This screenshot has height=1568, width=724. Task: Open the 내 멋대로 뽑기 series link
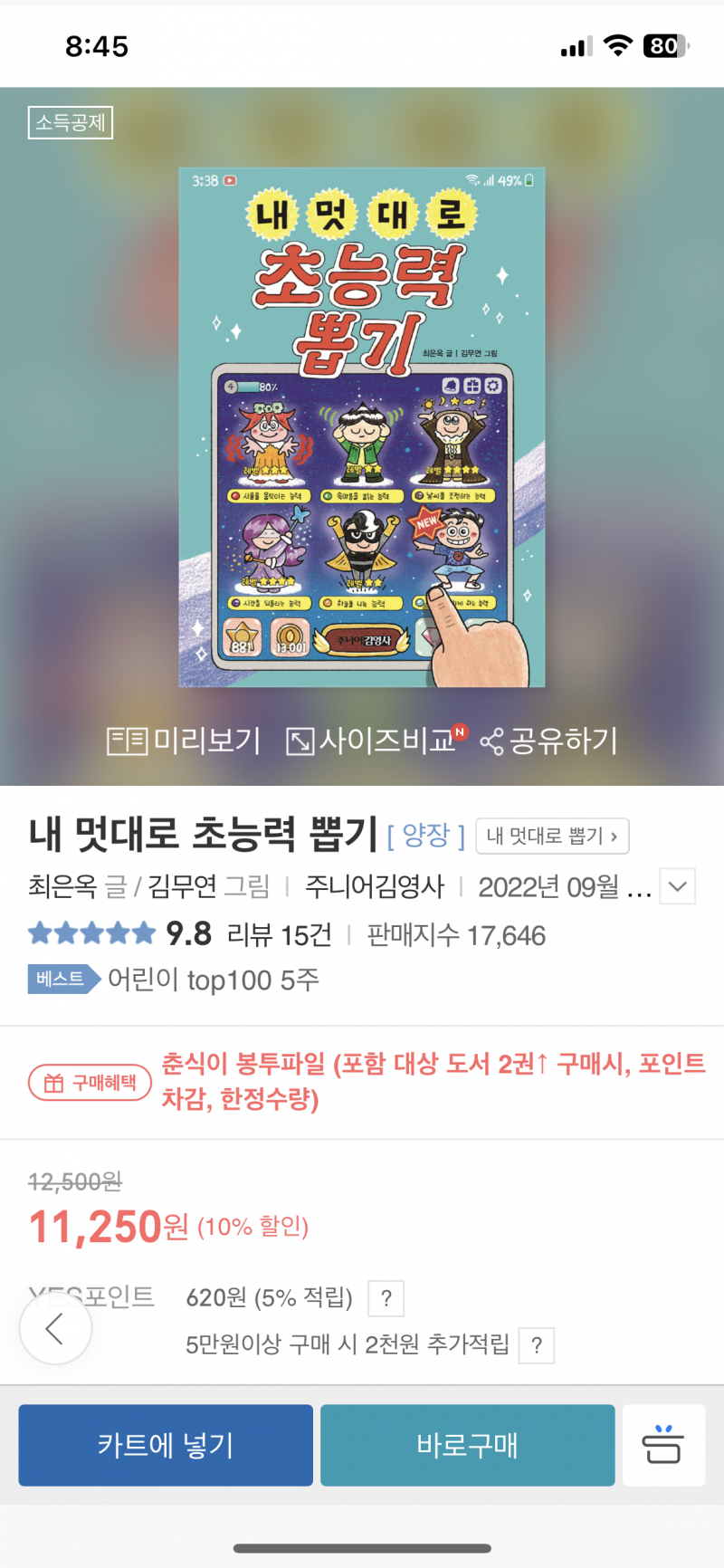(x=551, y=836)
